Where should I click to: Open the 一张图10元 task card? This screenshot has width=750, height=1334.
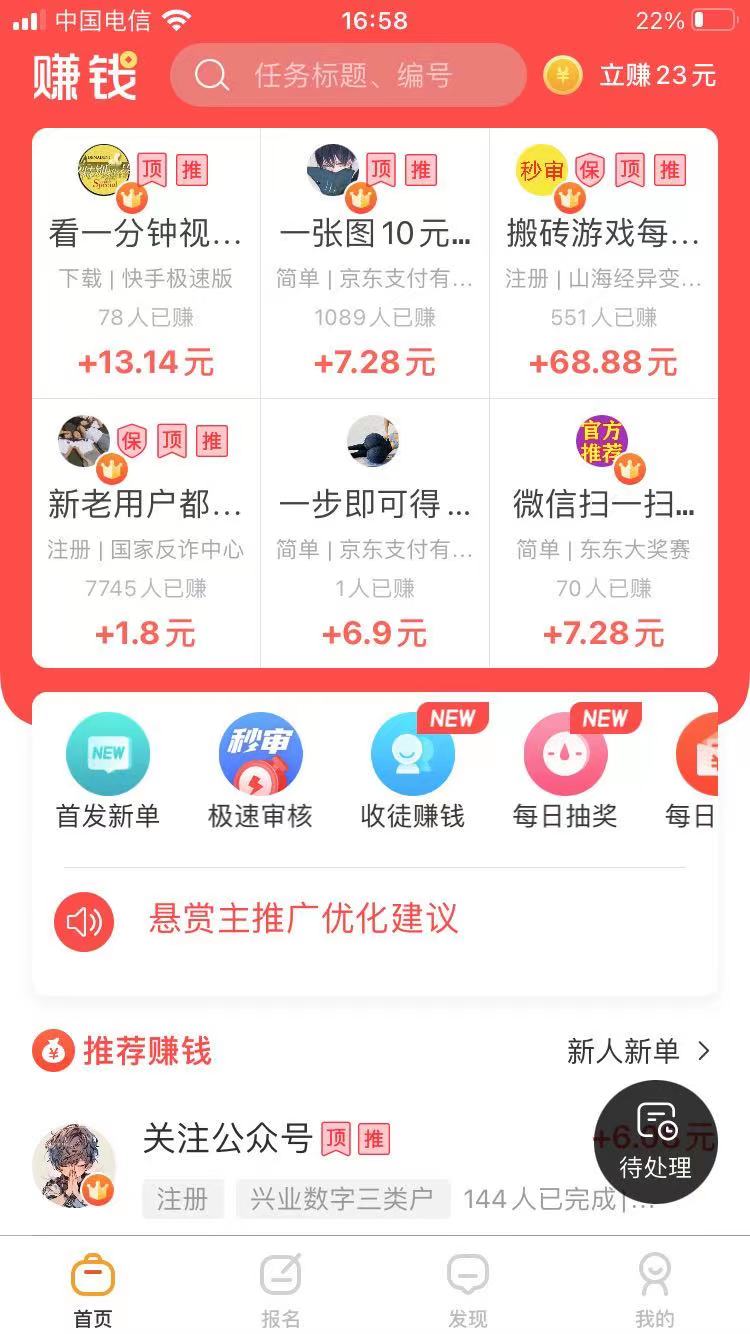375,264
